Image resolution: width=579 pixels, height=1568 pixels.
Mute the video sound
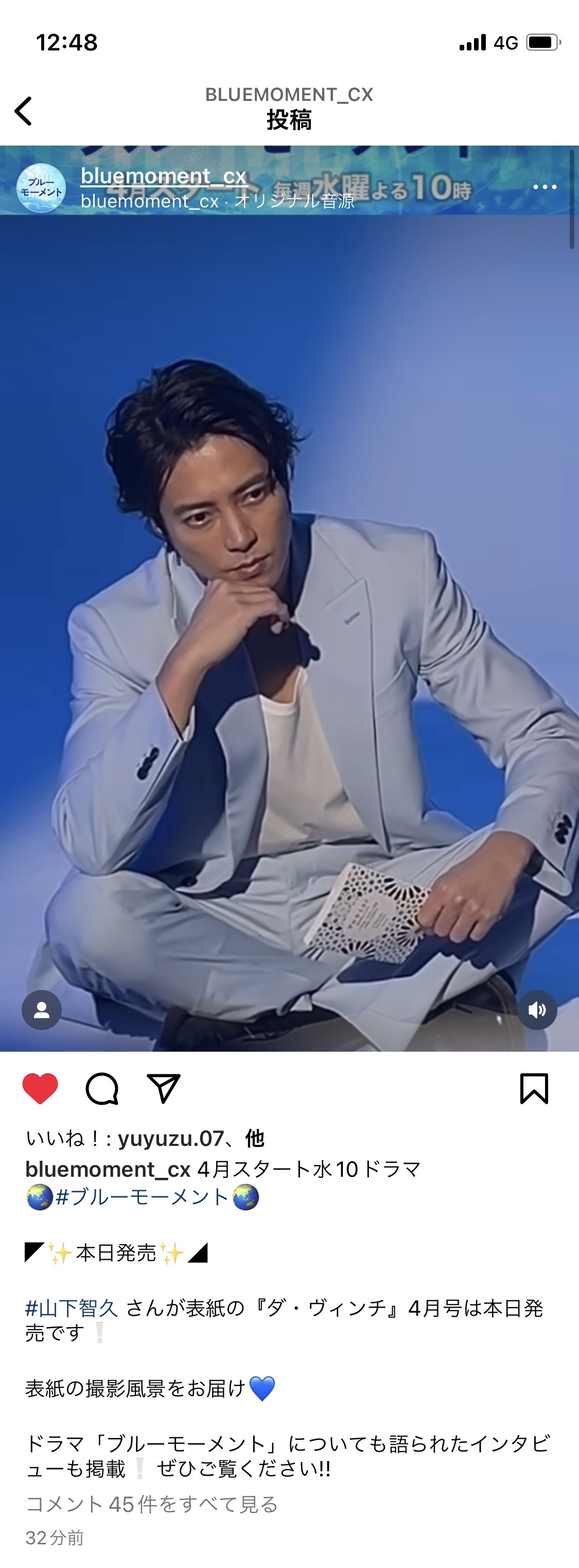click(x=537, y=1010)
